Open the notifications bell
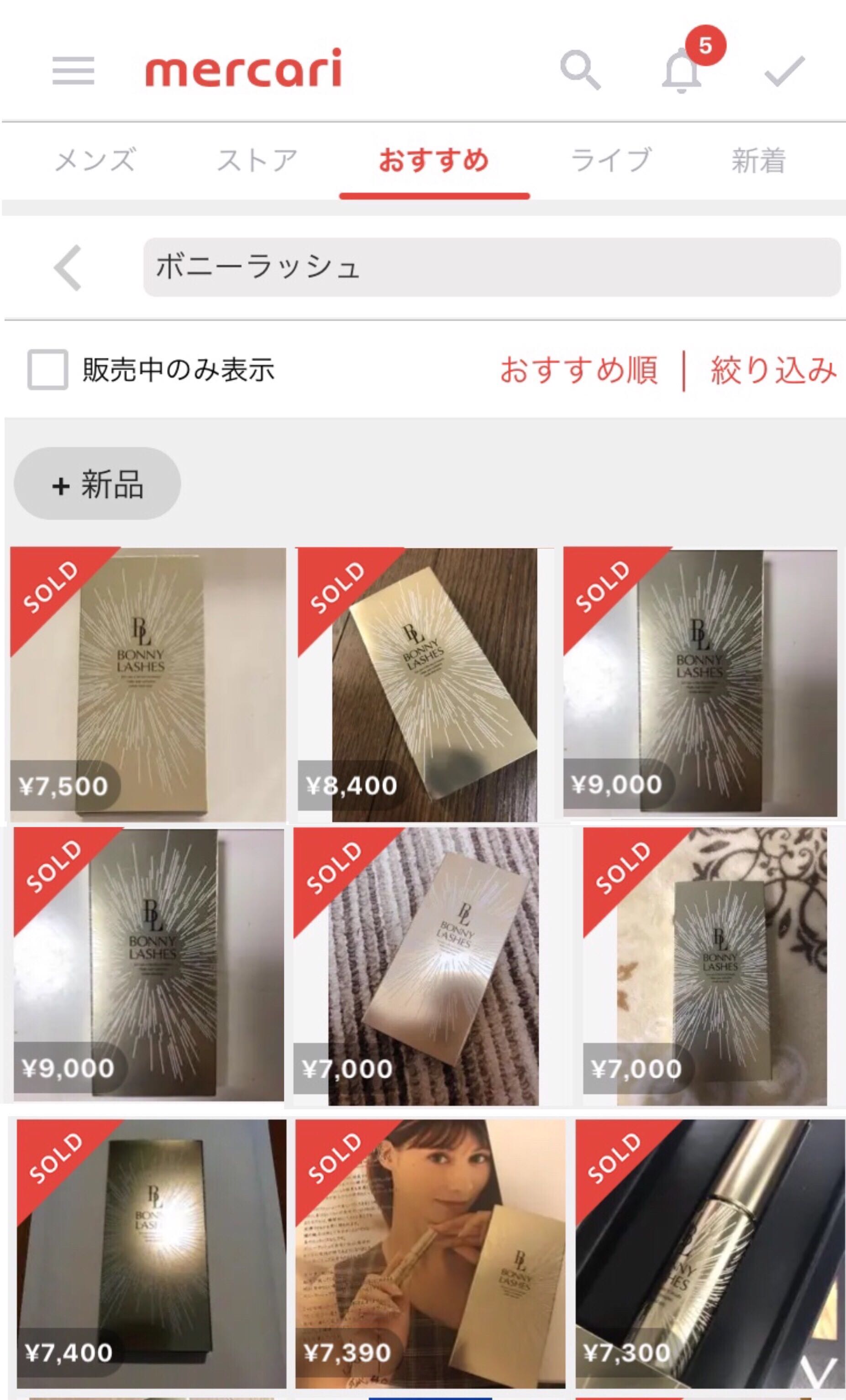This screenshot has height=1400, width=846. click(x=682, y=73)
